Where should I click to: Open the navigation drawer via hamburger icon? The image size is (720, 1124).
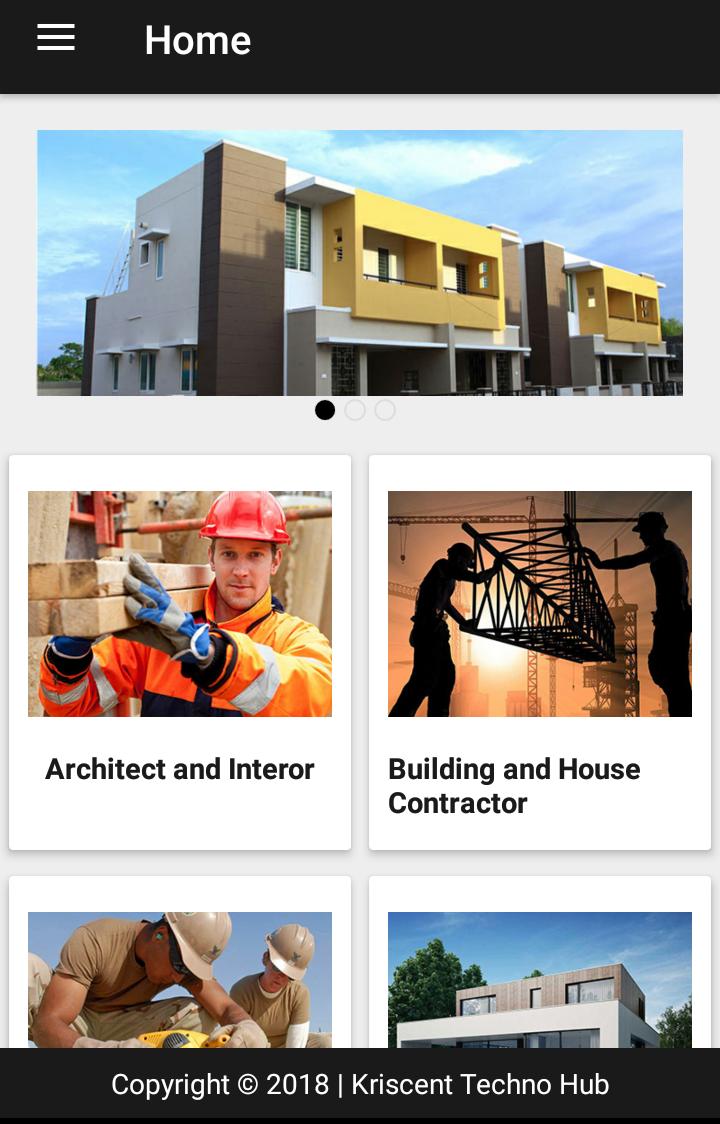55,38
